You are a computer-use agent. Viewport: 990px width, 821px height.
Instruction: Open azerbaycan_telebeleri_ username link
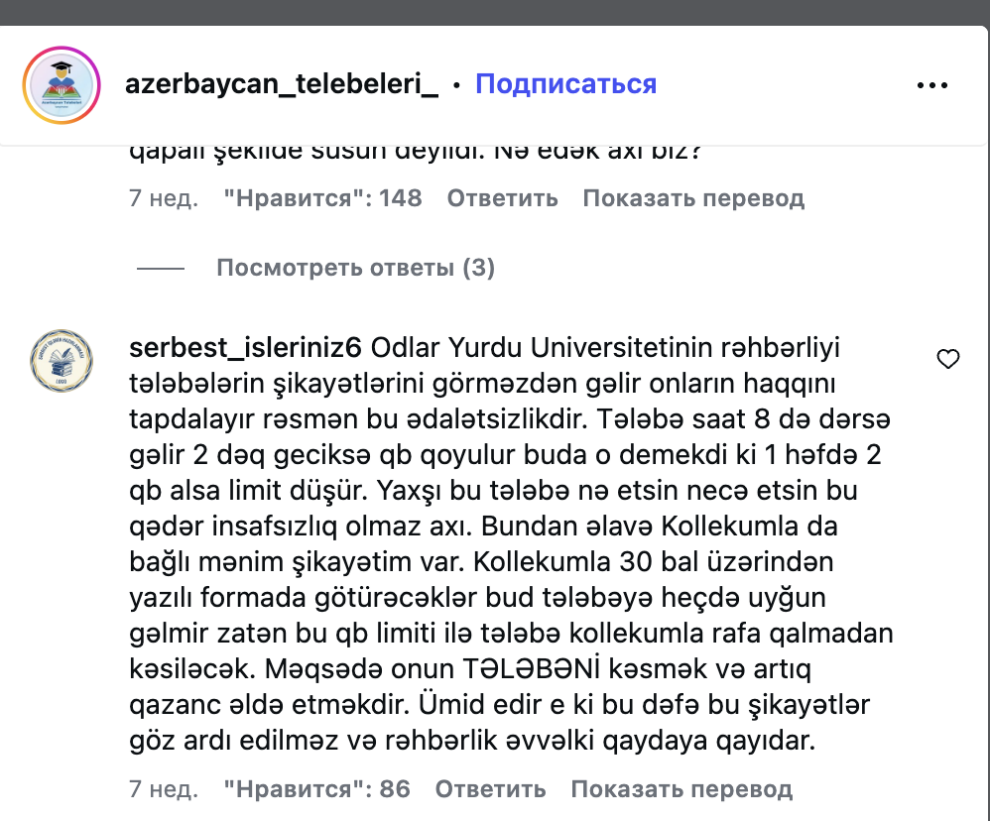282,84
